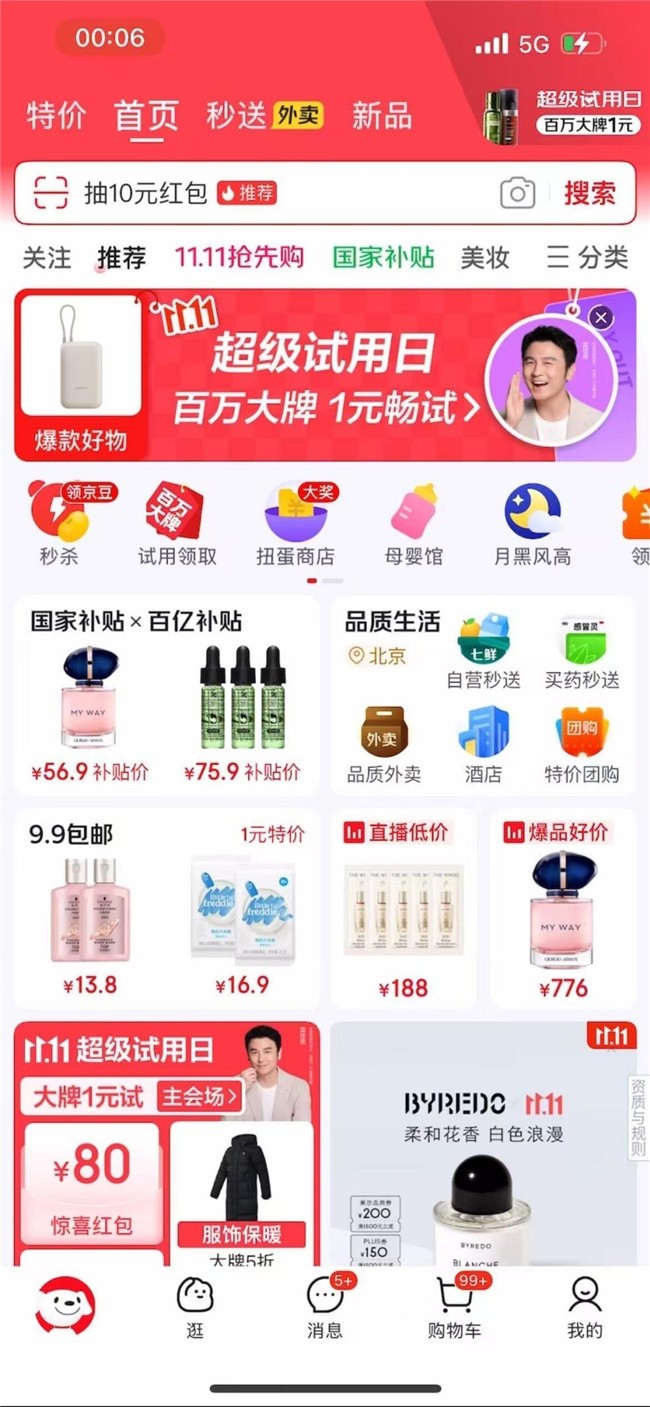
Task: Open the 扭蛋商店 shortcut
Action: pyautogui.click(x=295, y=525)
